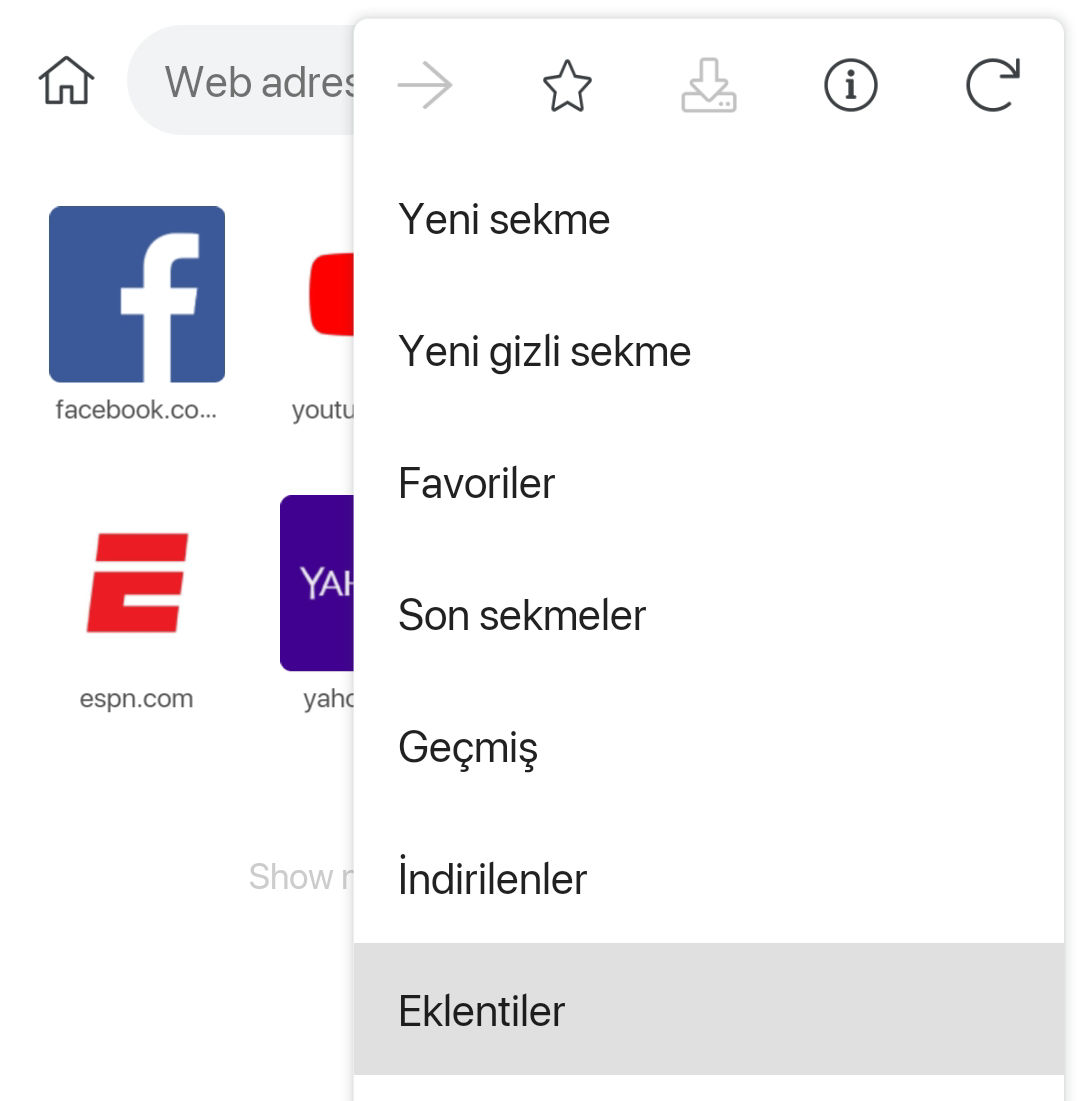Viewport: 1080px width, 1101px height.
Task: Open Geçmiş history
Action: [468, 747]
